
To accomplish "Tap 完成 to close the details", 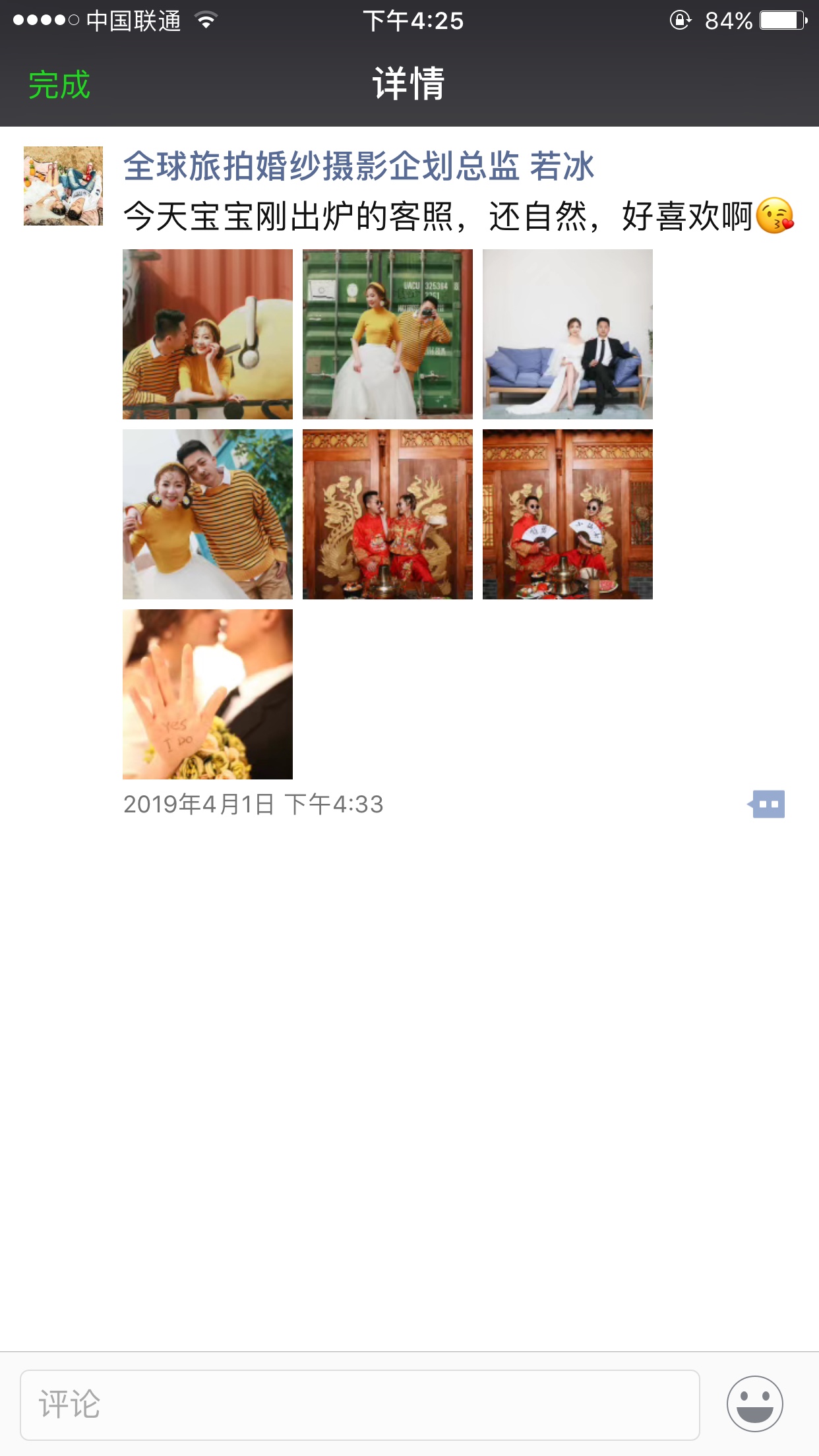I will pyautogui.click(x=59, y=85).
